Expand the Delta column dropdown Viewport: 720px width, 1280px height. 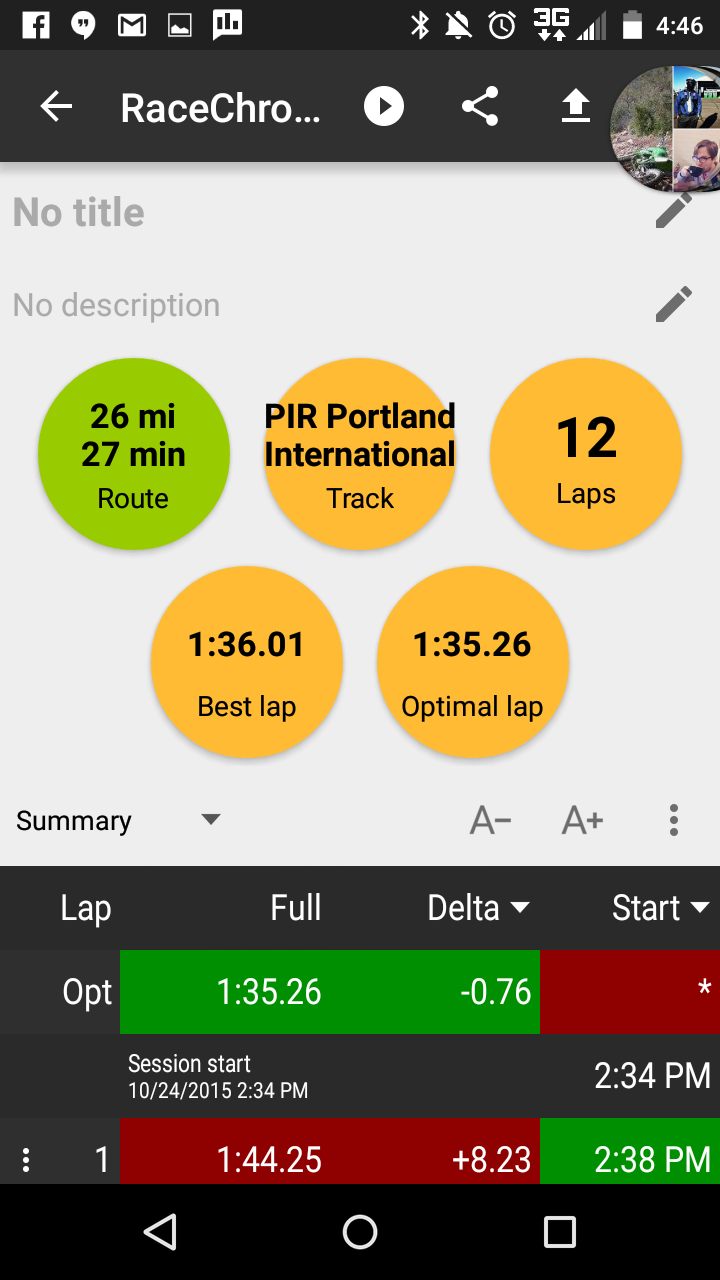[478, 908]
